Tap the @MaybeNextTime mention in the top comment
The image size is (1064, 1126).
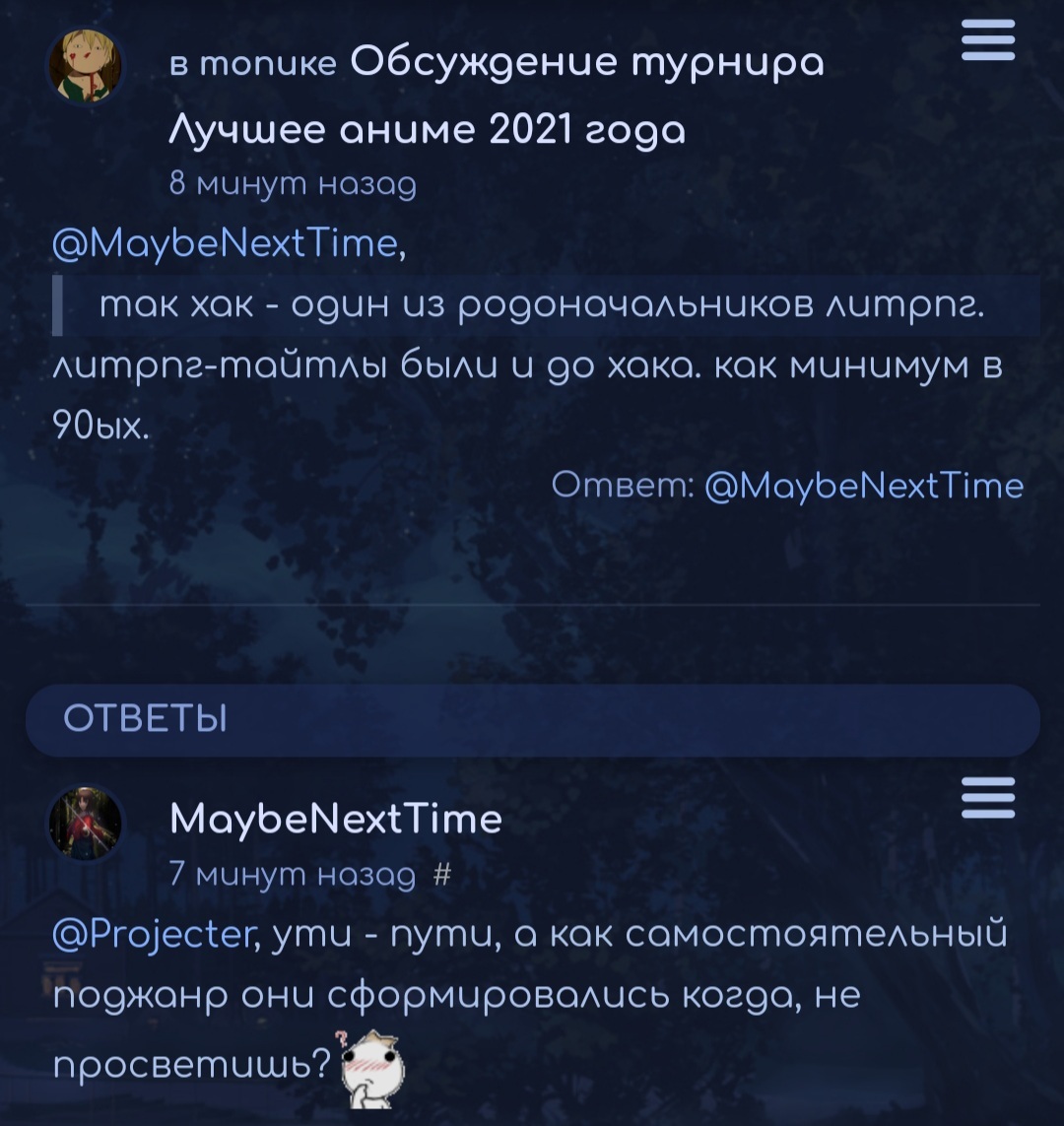(227, 242)
